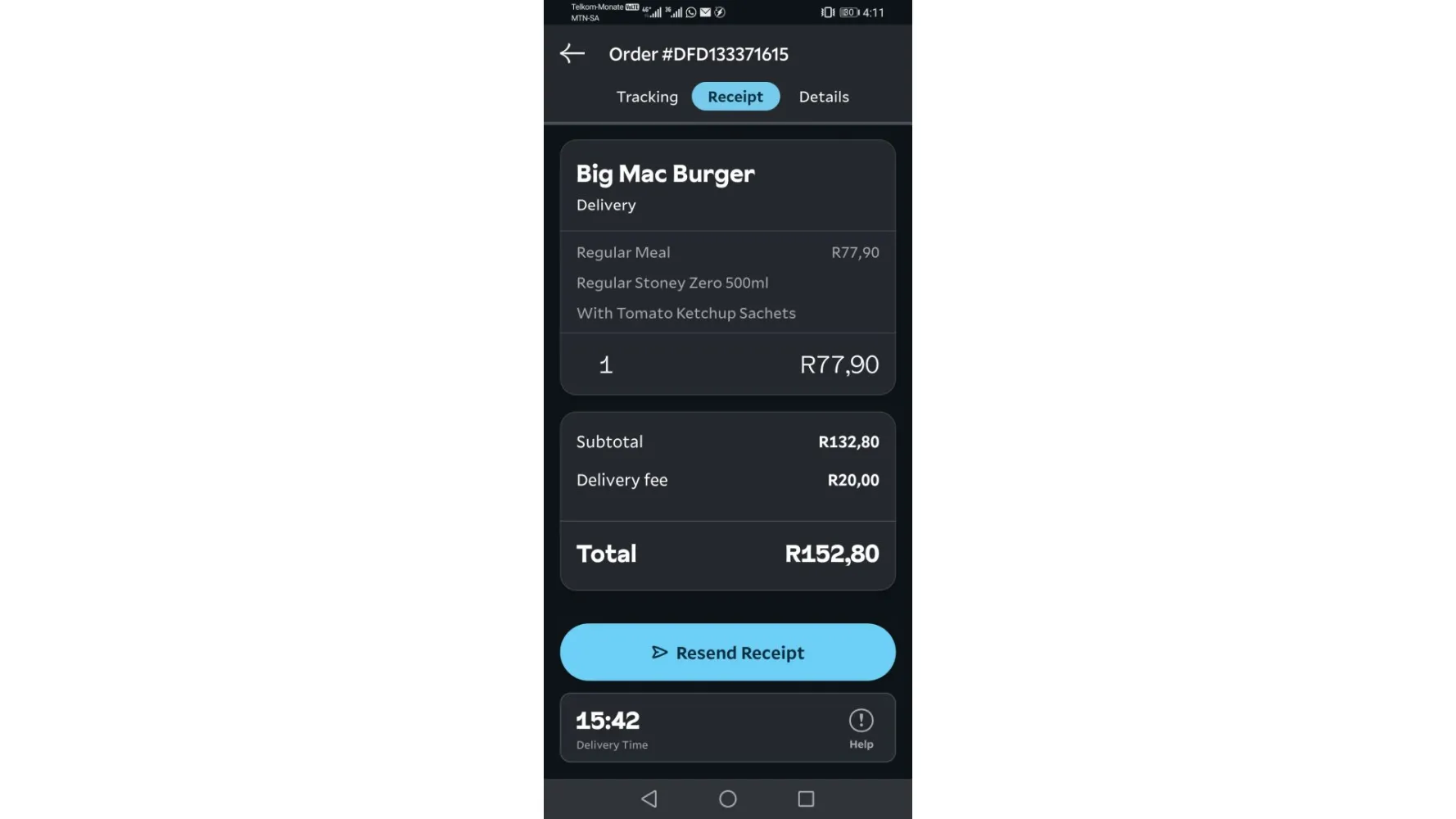Tap the system home button
Viewport: 1456px width, 819px height.
click(727, 799)
